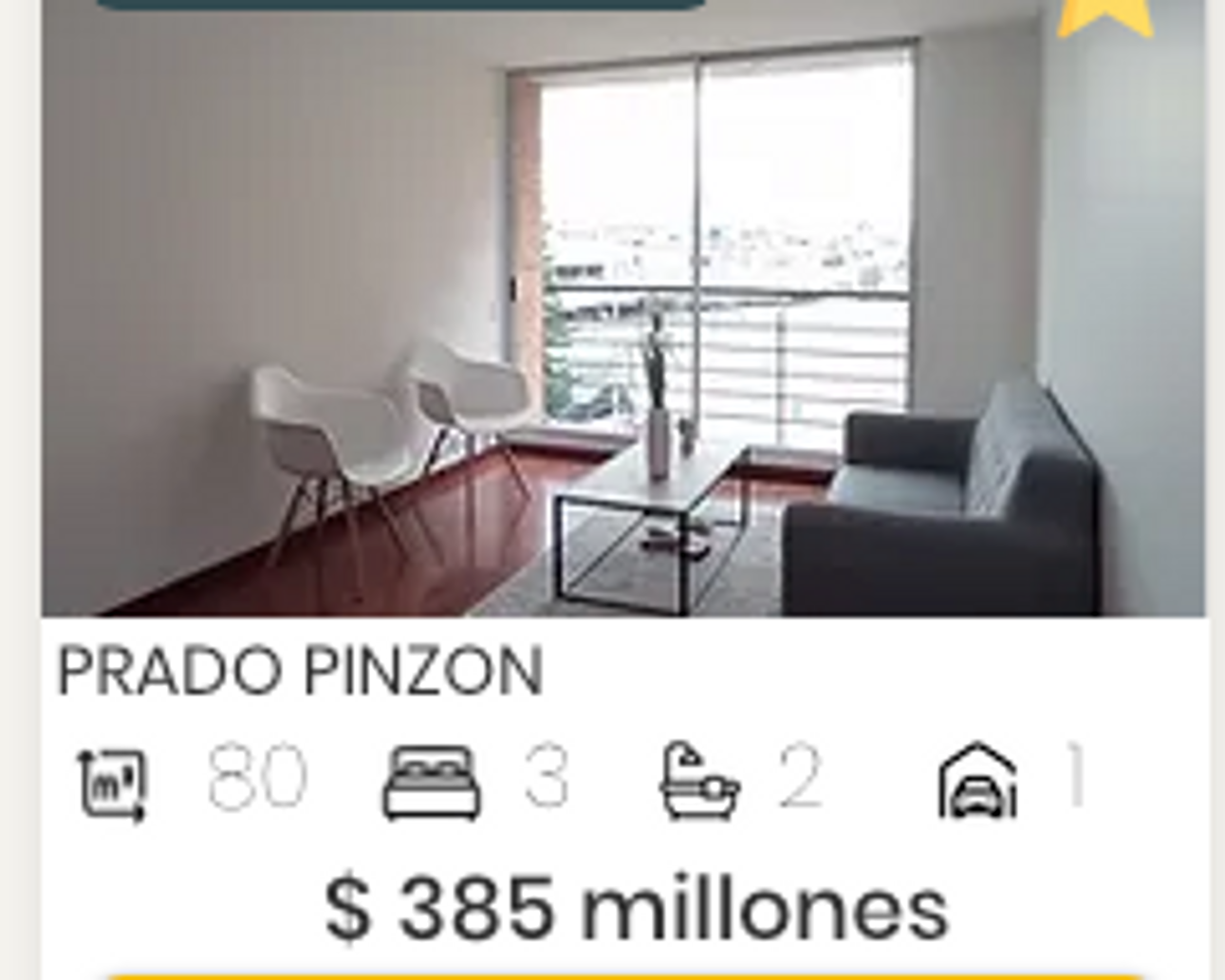Open the Prado Pinzon apartment listing photo

coord(622,313)
